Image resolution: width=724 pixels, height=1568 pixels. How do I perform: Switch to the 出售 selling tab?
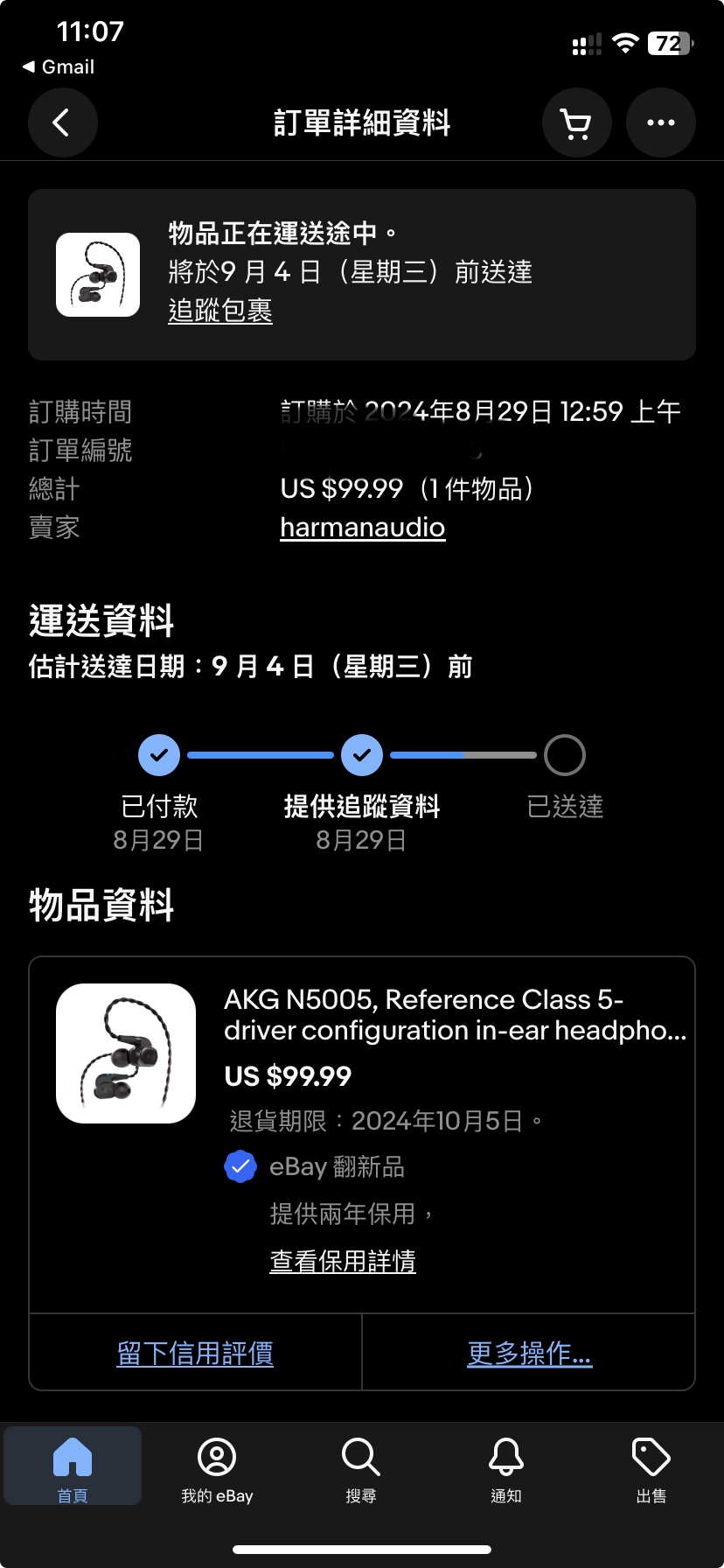[651, 1466]
